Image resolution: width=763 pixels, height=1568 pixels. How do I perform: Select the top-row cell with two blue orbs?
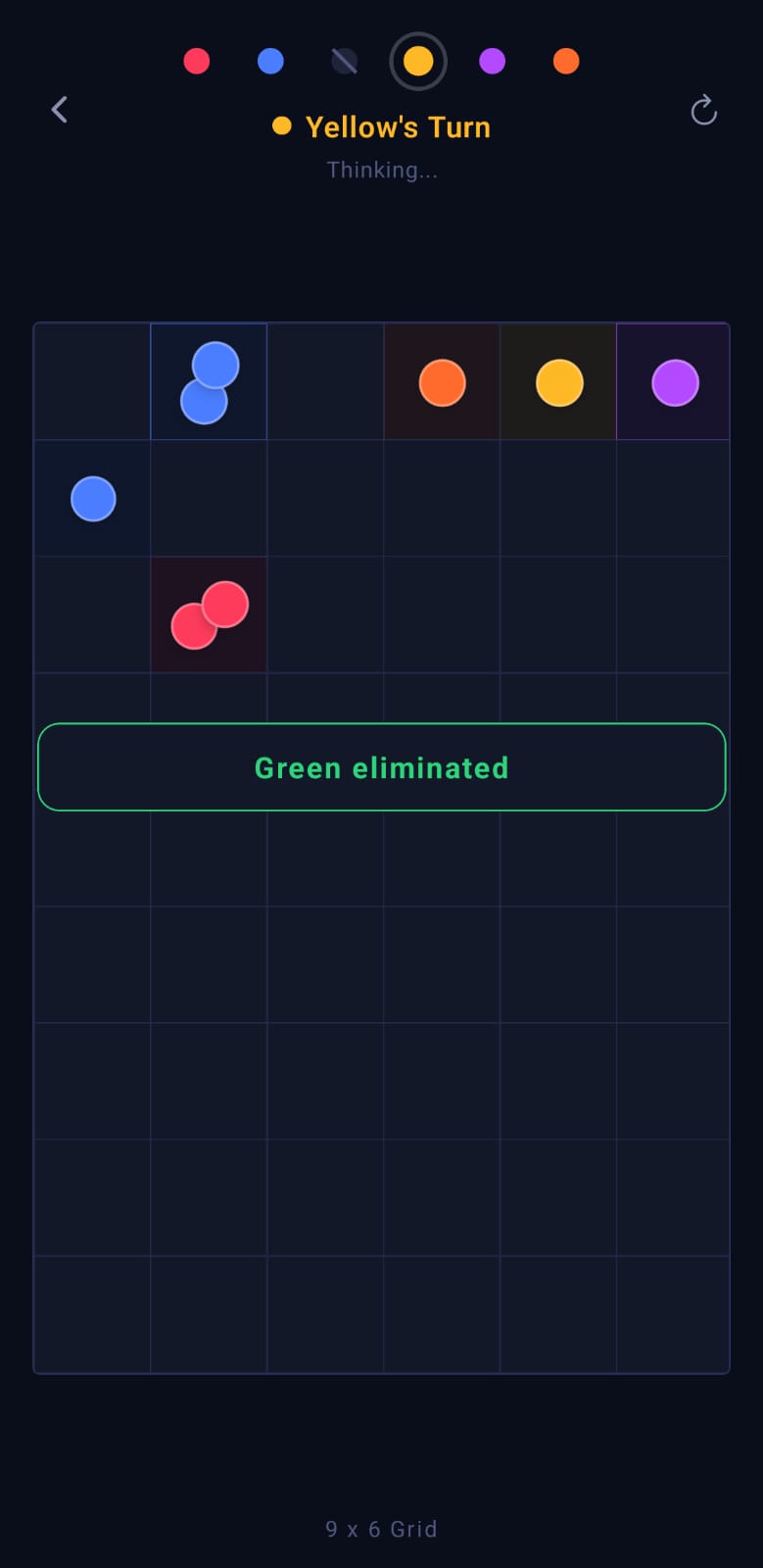[x=209, y=382]
